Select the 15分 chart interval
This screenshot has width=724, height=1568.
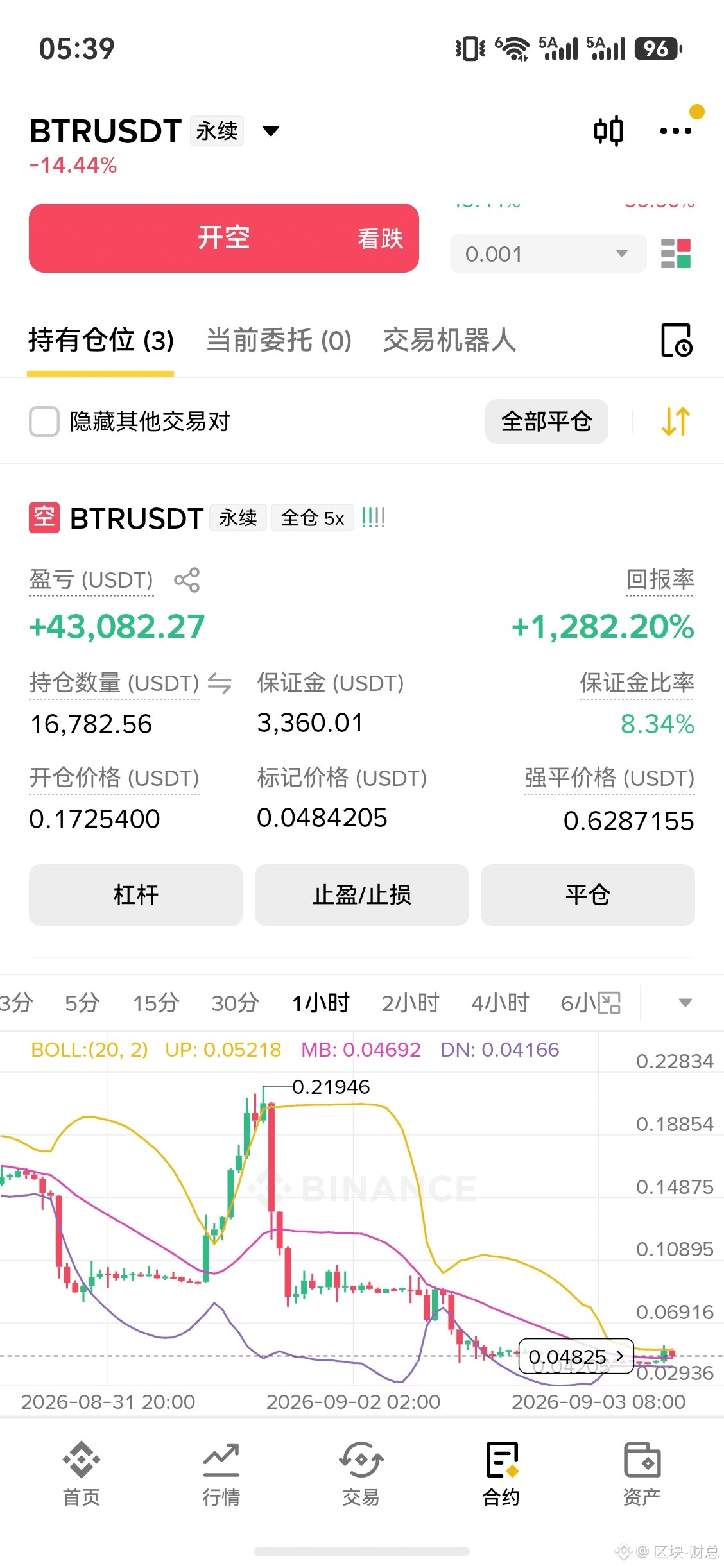156,1002
